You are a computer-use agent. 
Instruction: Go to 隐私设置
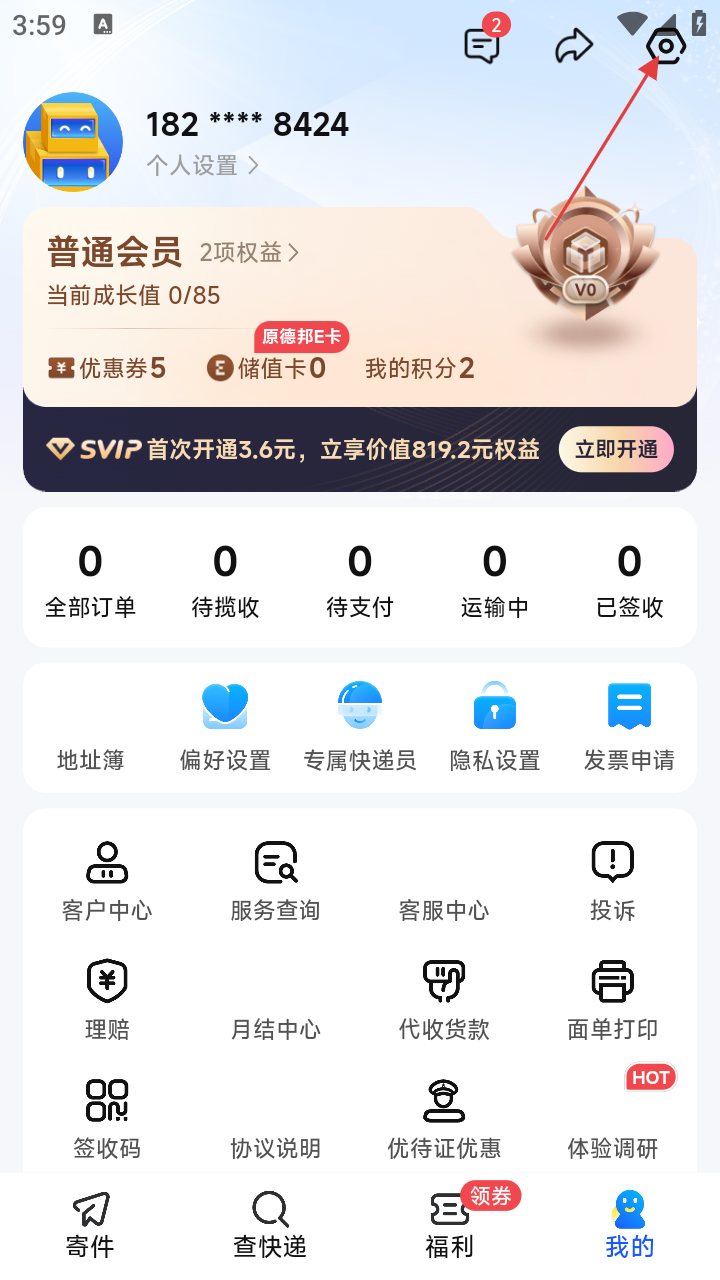coord(495,727)
